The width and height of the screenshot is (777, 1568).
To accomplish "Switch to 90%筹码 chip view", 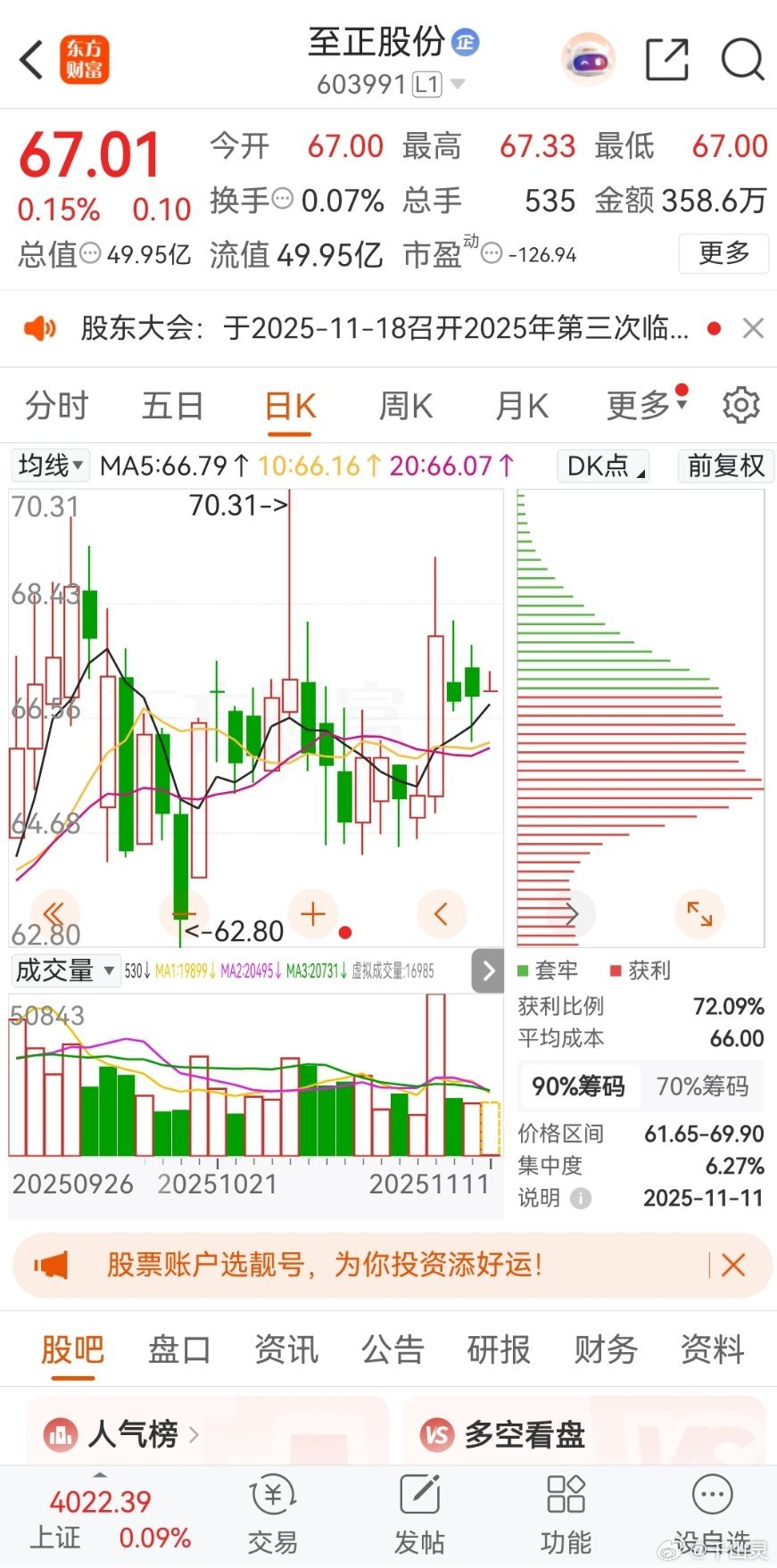I will point(578,1086).
